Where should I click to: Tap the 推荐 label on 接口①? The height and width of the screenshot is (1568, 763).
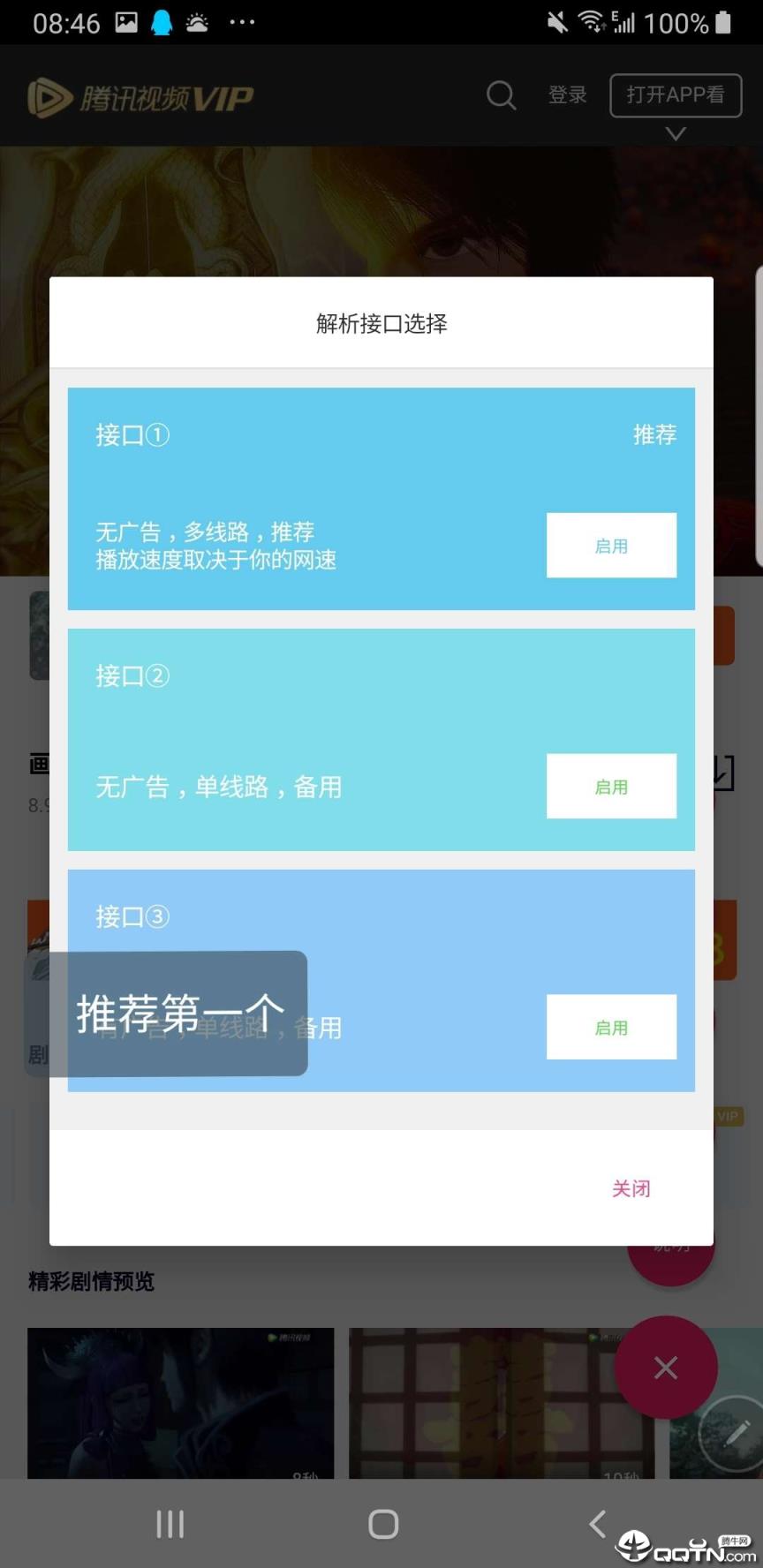[654, 435]
